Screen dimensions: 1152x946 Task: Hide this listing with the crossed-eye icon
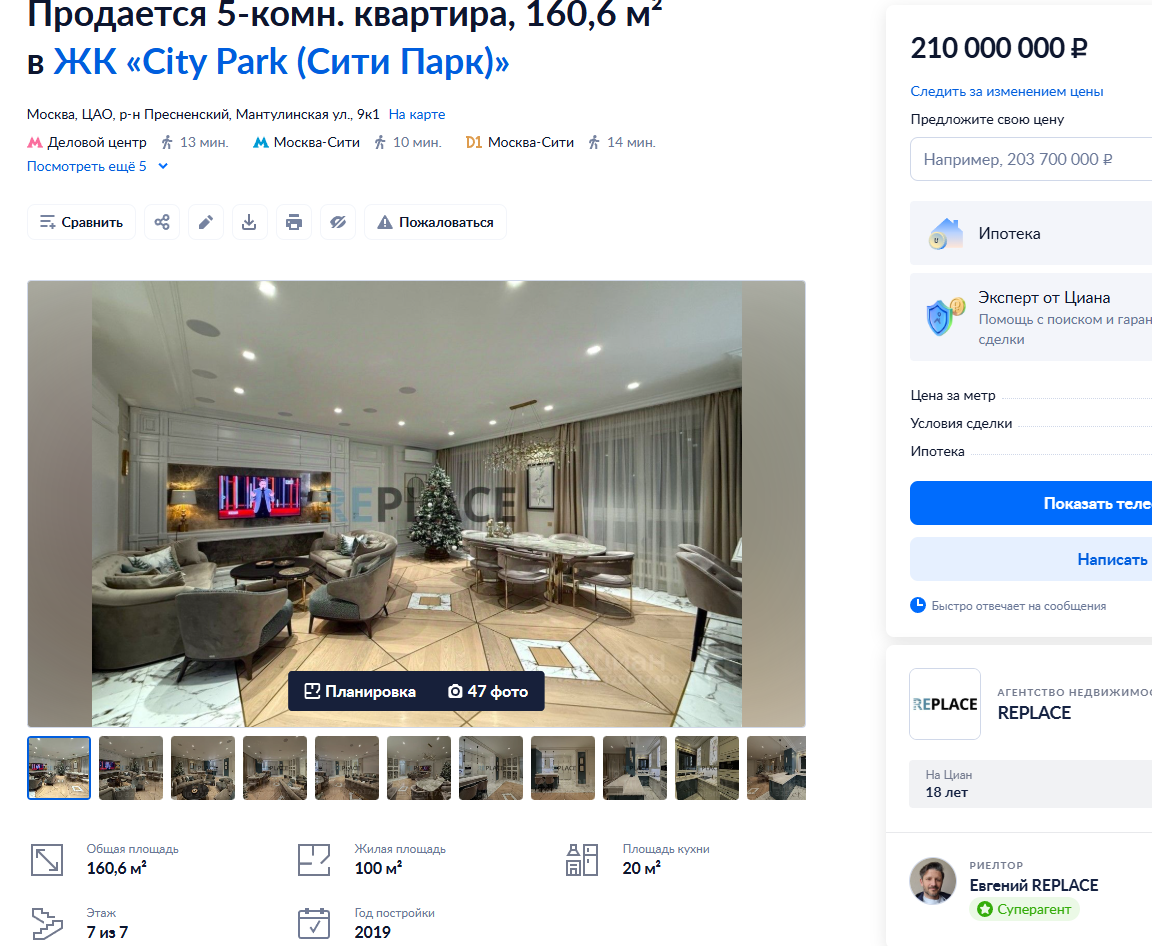(x=338, y=222)
